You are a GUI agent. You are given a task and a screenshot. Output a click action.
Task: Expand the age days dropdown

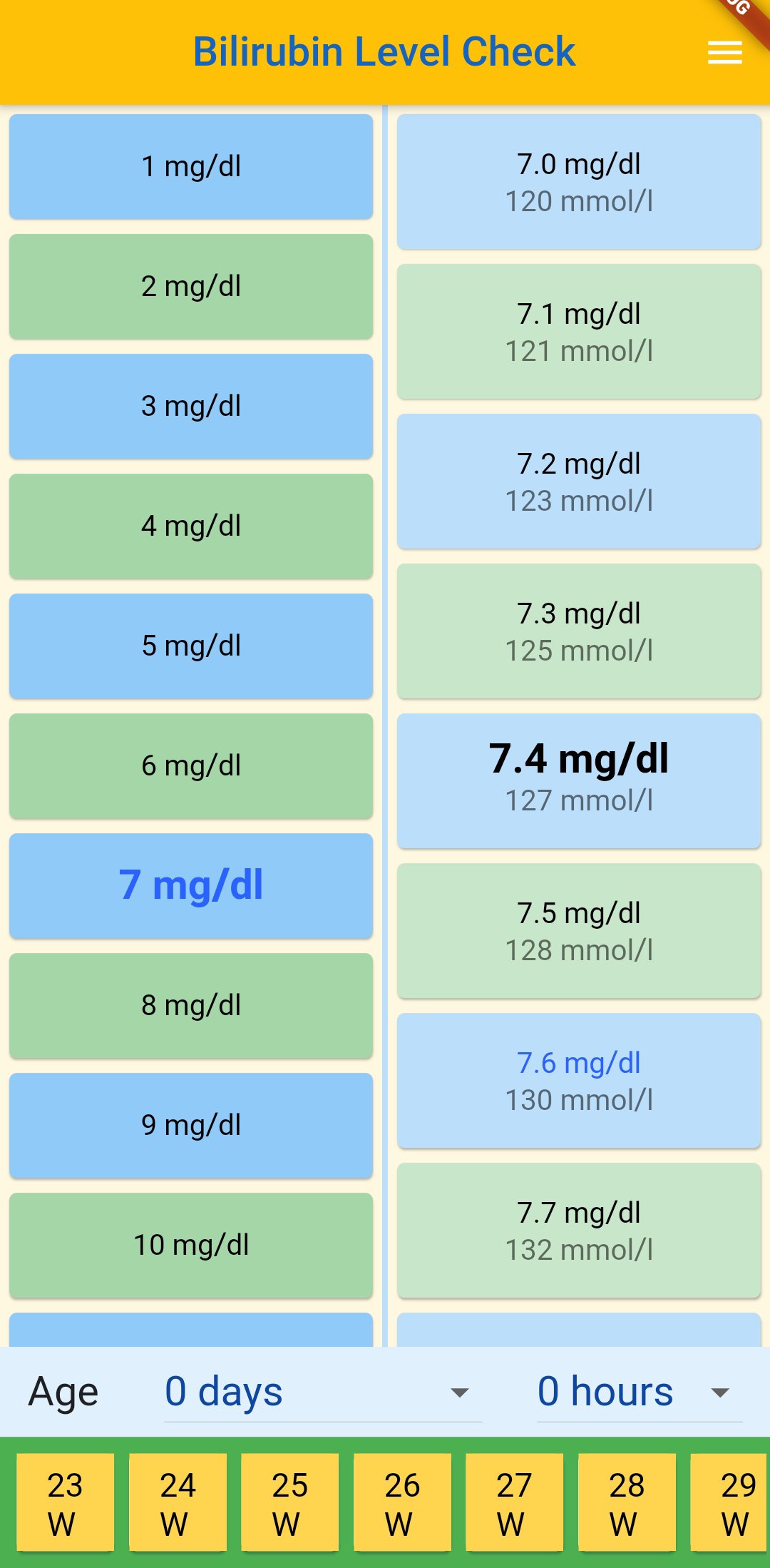click(x=322, y=1392)
